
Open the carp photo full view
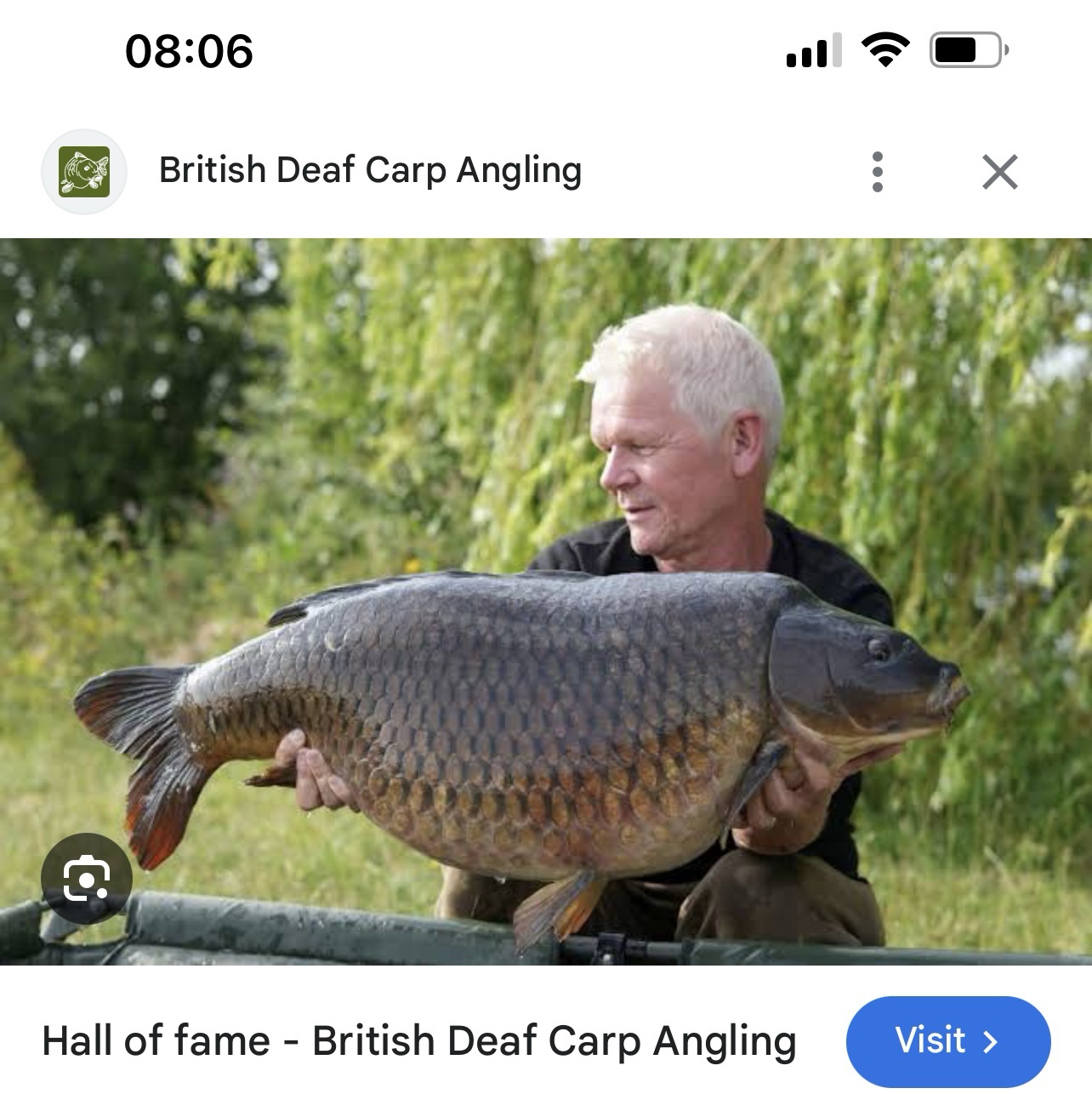(x=544, y=595)
